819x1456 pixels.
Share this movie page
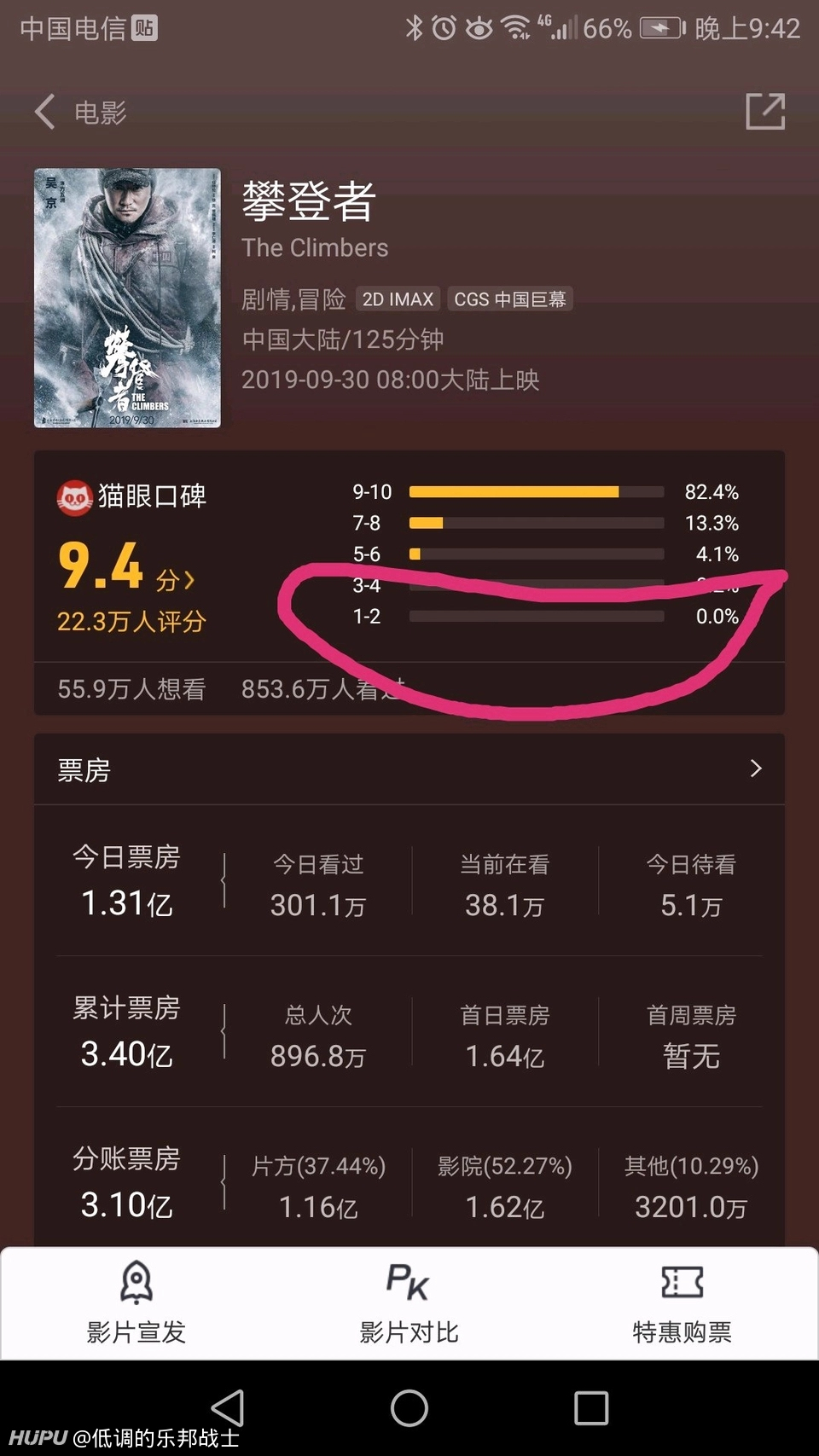[764, 112]
